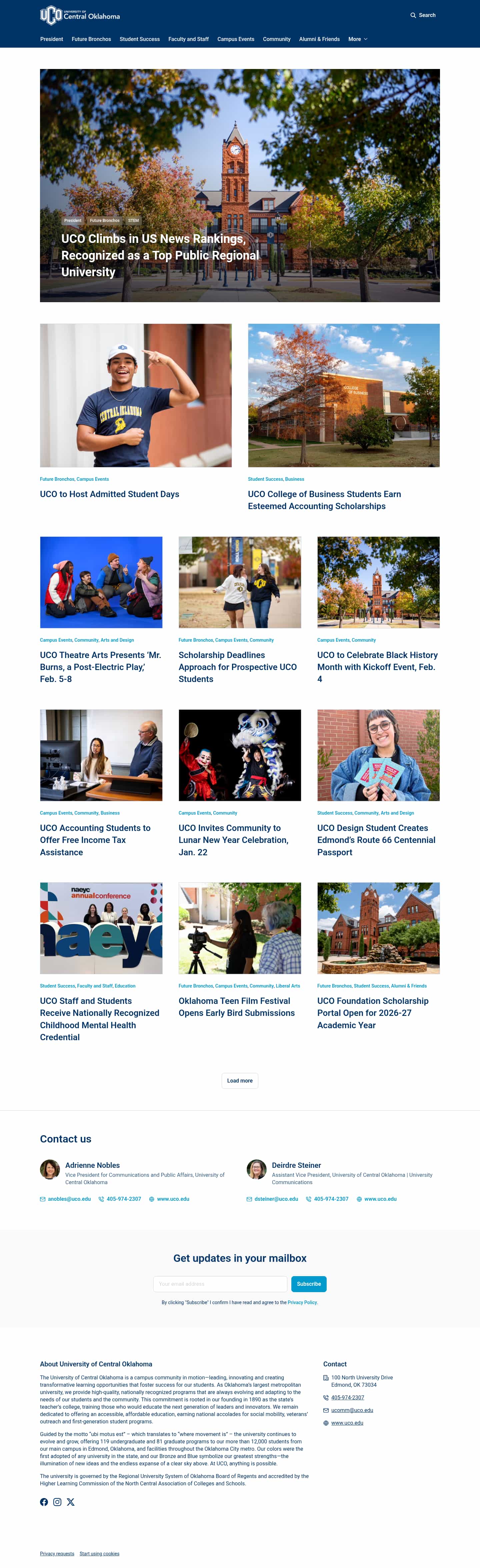Open the Lunar New Year Celebration story
Screen dimensions: 480x1568
tap(233, 839)
